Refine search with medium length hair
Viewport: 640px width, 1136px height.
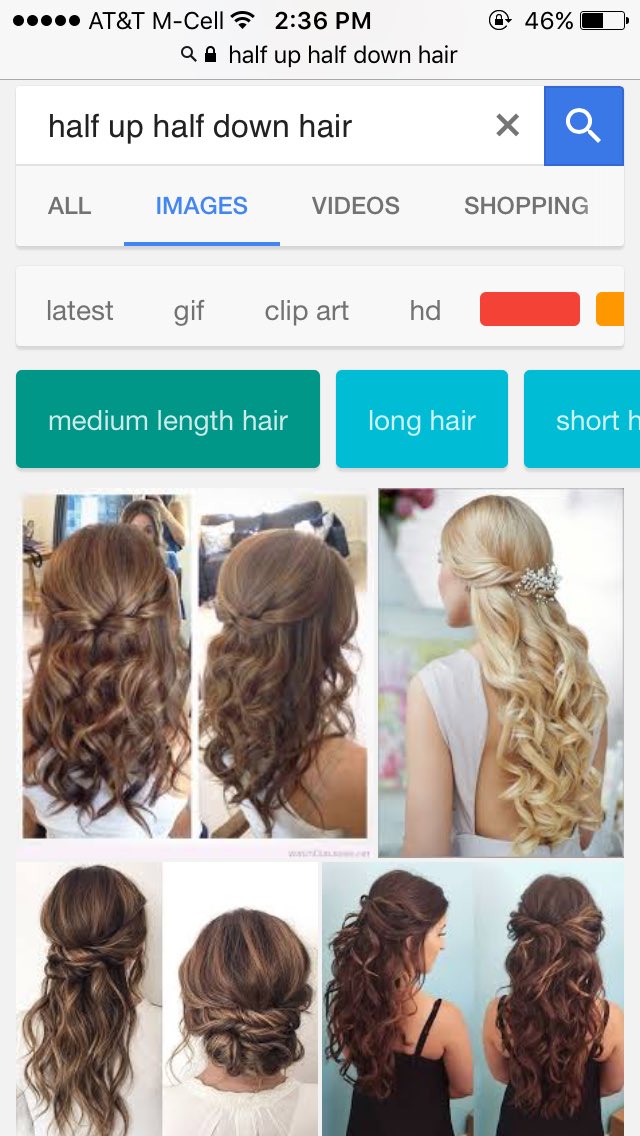[168, 420]
